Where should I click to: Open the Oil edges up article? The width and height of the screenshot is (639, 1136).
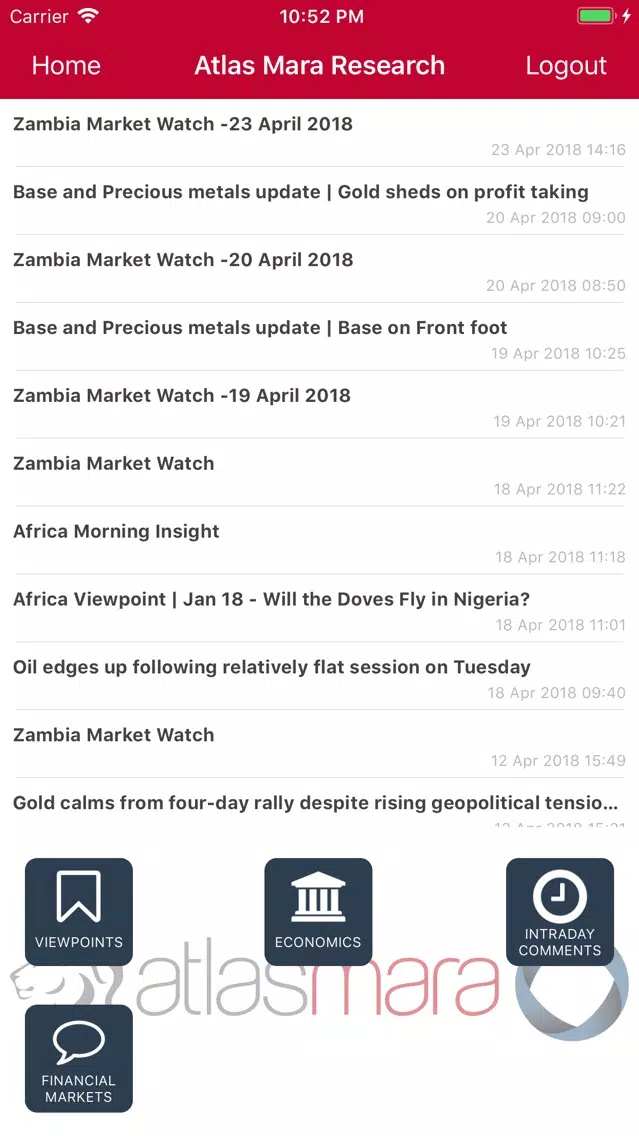(x=320, y=677)
